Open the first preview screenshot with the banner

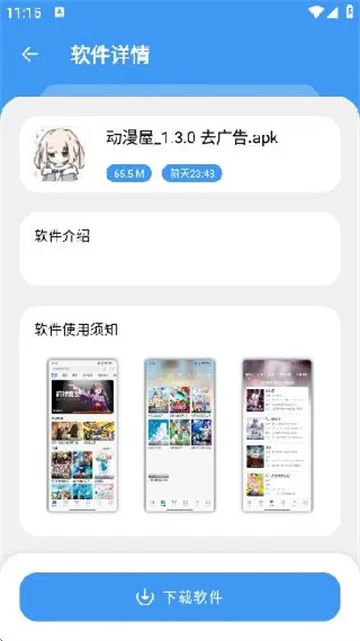[x=83, y=435]
